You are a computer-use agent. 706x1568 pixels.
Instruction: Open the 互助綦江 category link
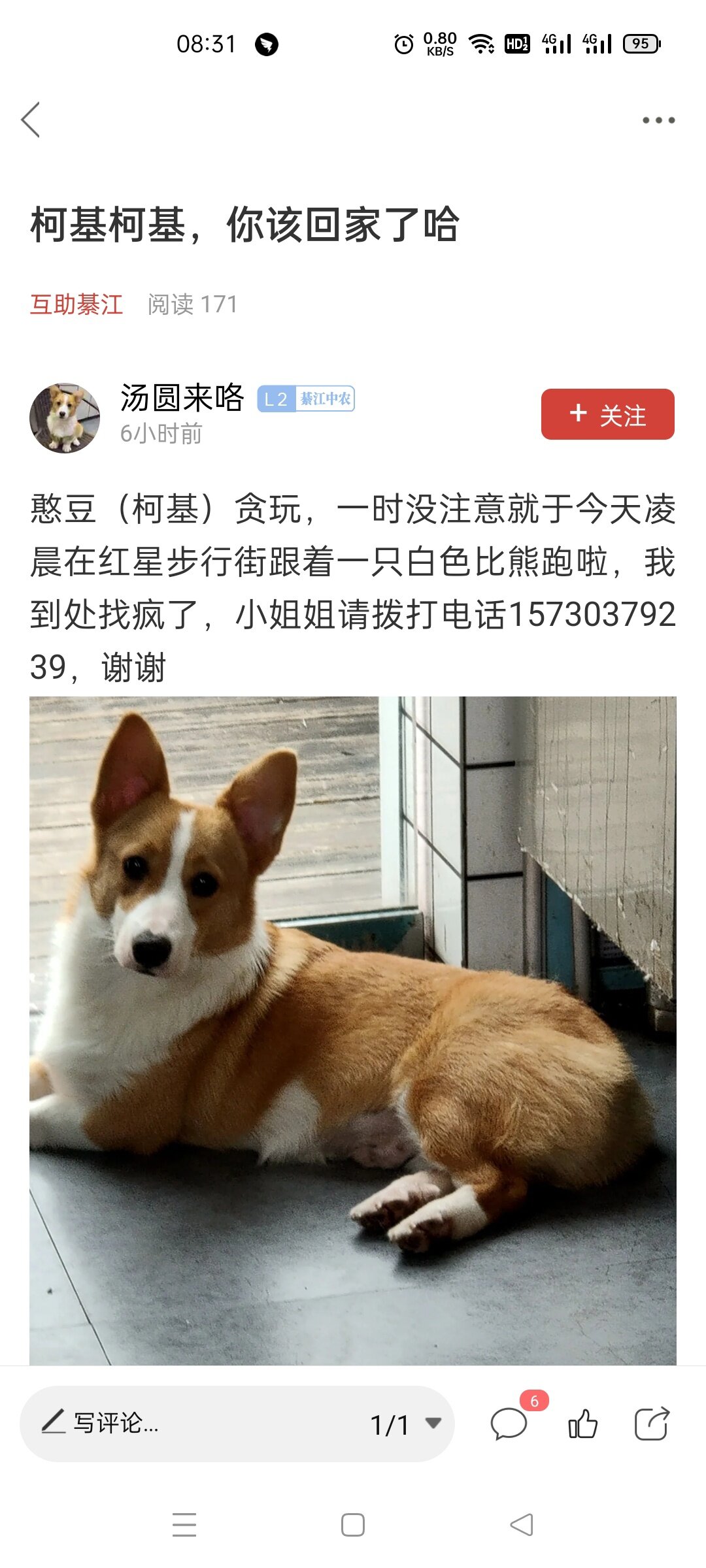point(76,304)
